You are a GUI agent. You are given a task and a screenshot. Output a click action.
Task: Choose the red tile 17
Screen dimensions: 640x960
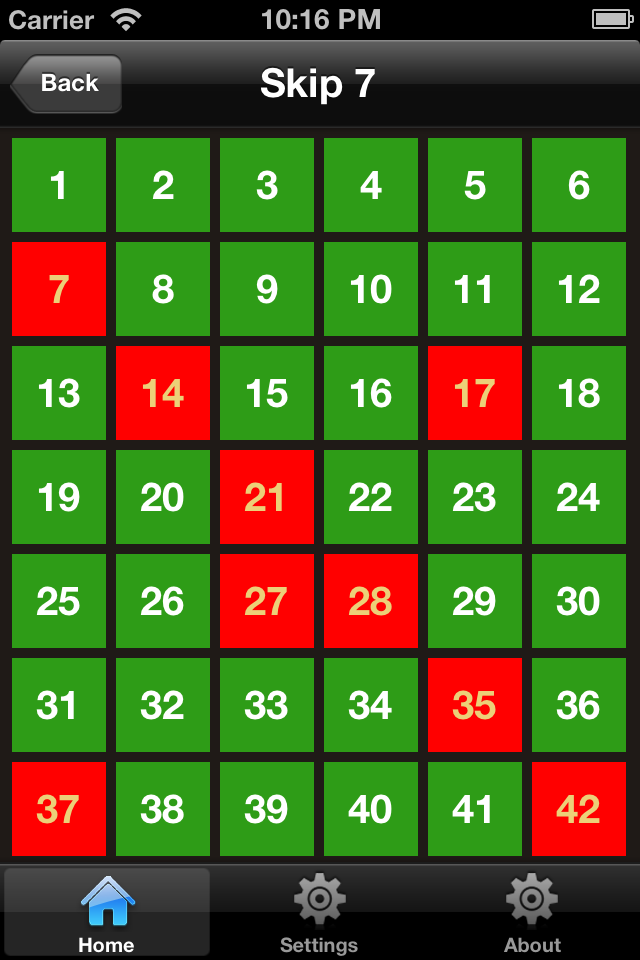point(475,393)
